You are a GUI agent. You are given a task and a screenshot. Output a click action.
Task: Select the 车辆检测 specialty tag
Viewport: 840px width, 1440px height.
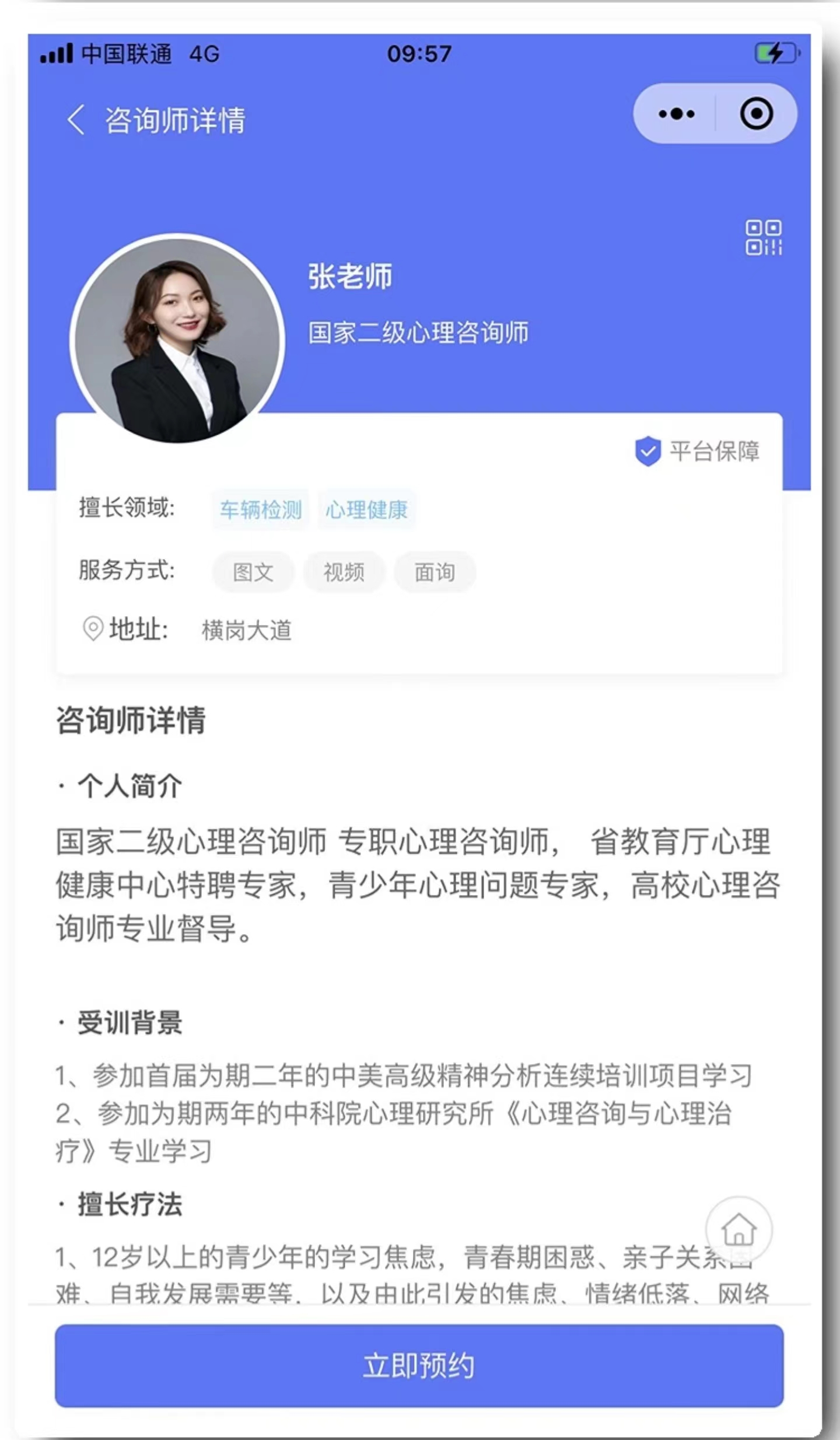point(260,510)
